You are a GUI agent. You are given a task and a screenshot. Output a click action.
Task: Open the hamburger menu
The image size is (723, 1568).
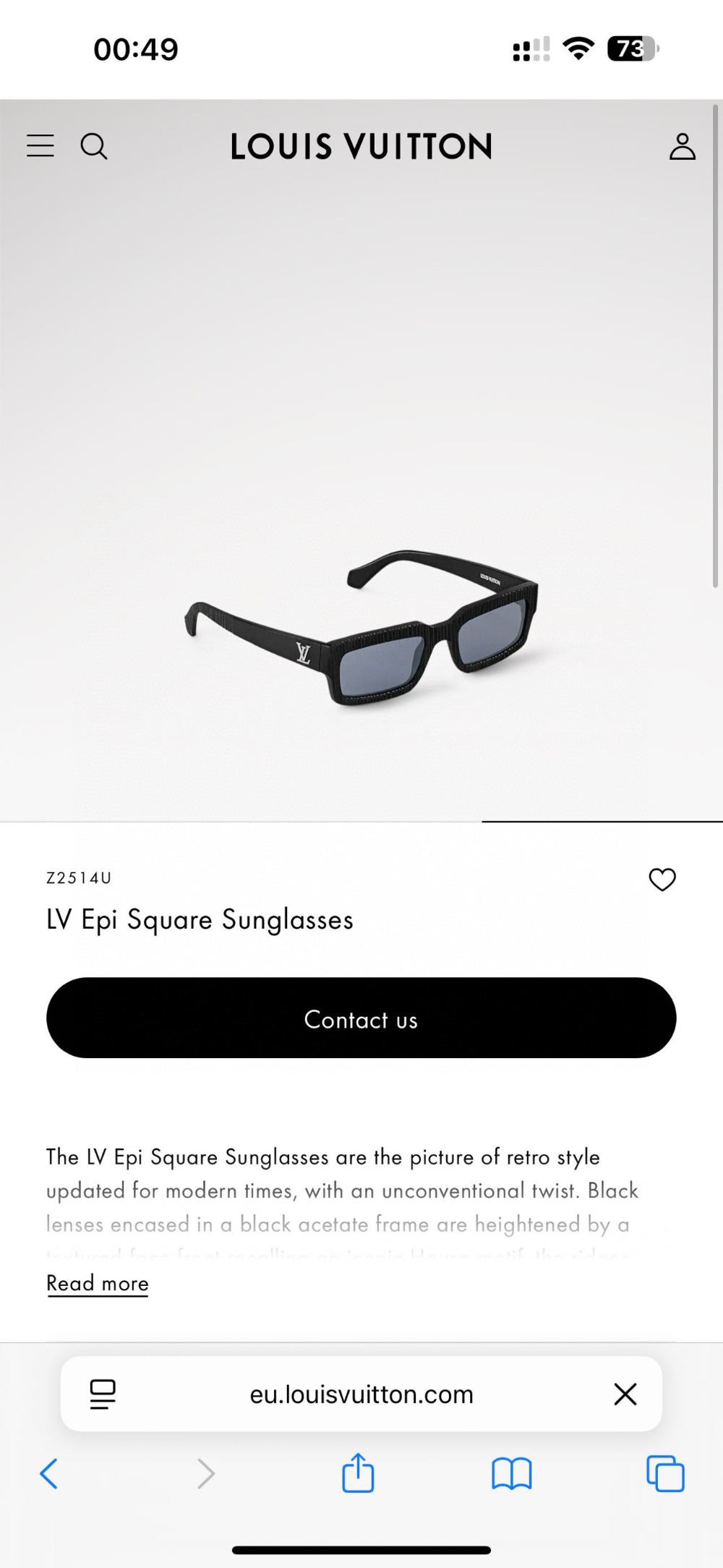(x=40, y=145)
